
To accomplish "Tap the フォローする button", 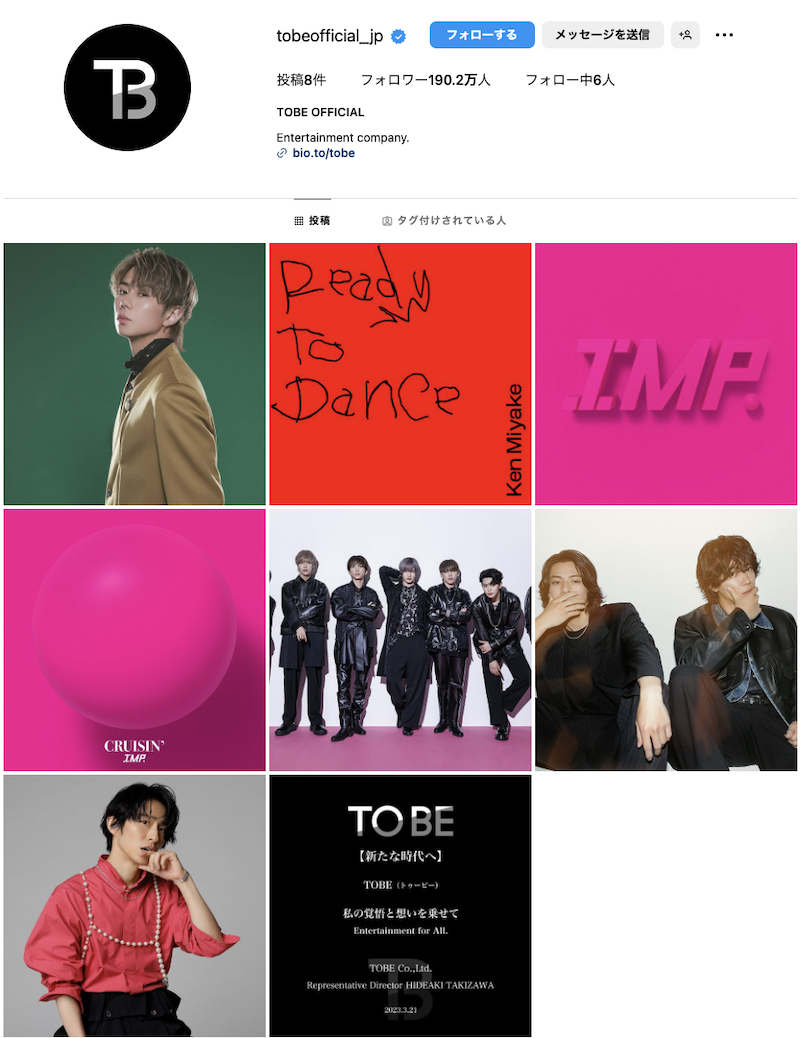I will (482, 35).
